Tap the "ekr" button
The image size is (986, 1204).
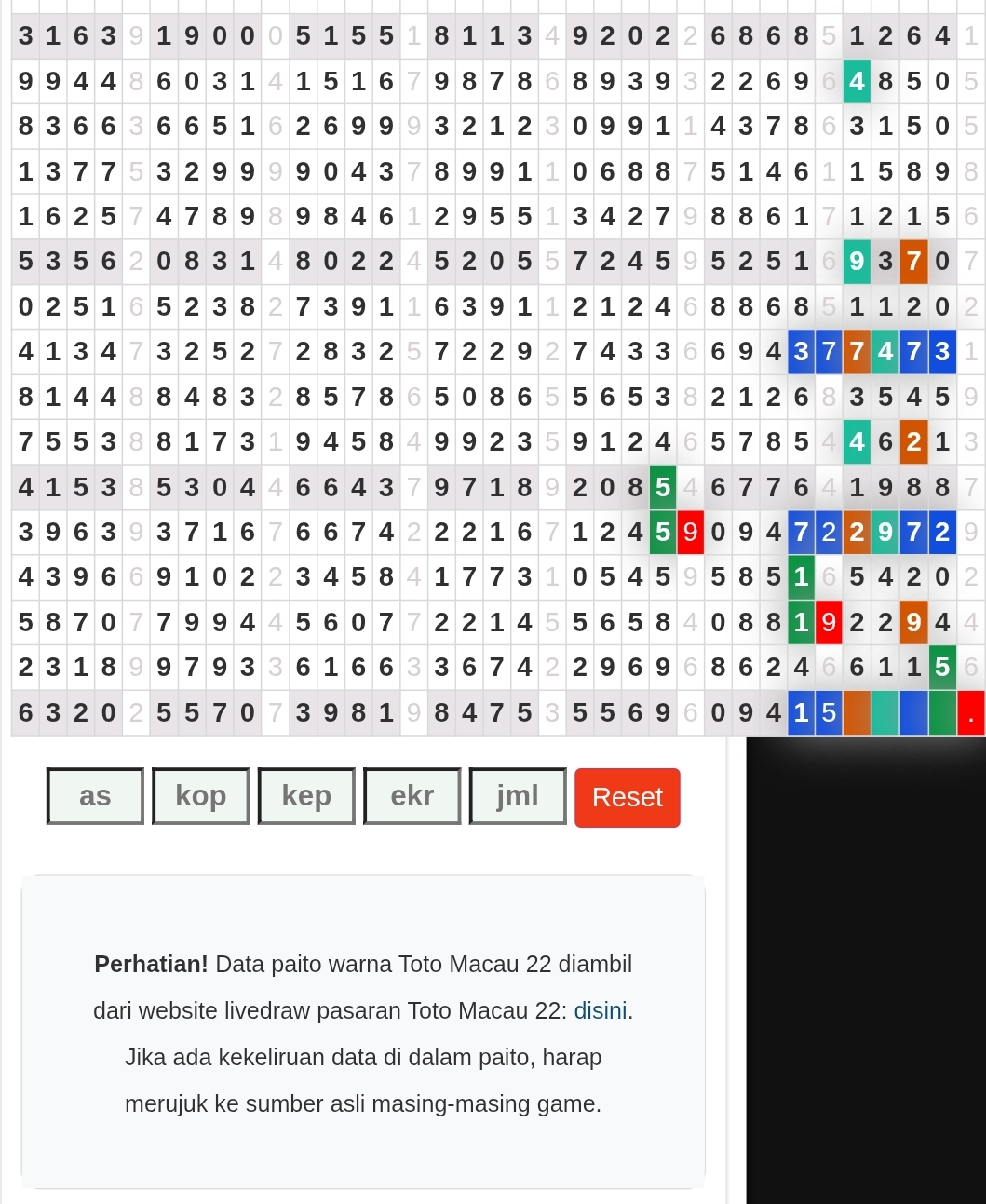412,796
